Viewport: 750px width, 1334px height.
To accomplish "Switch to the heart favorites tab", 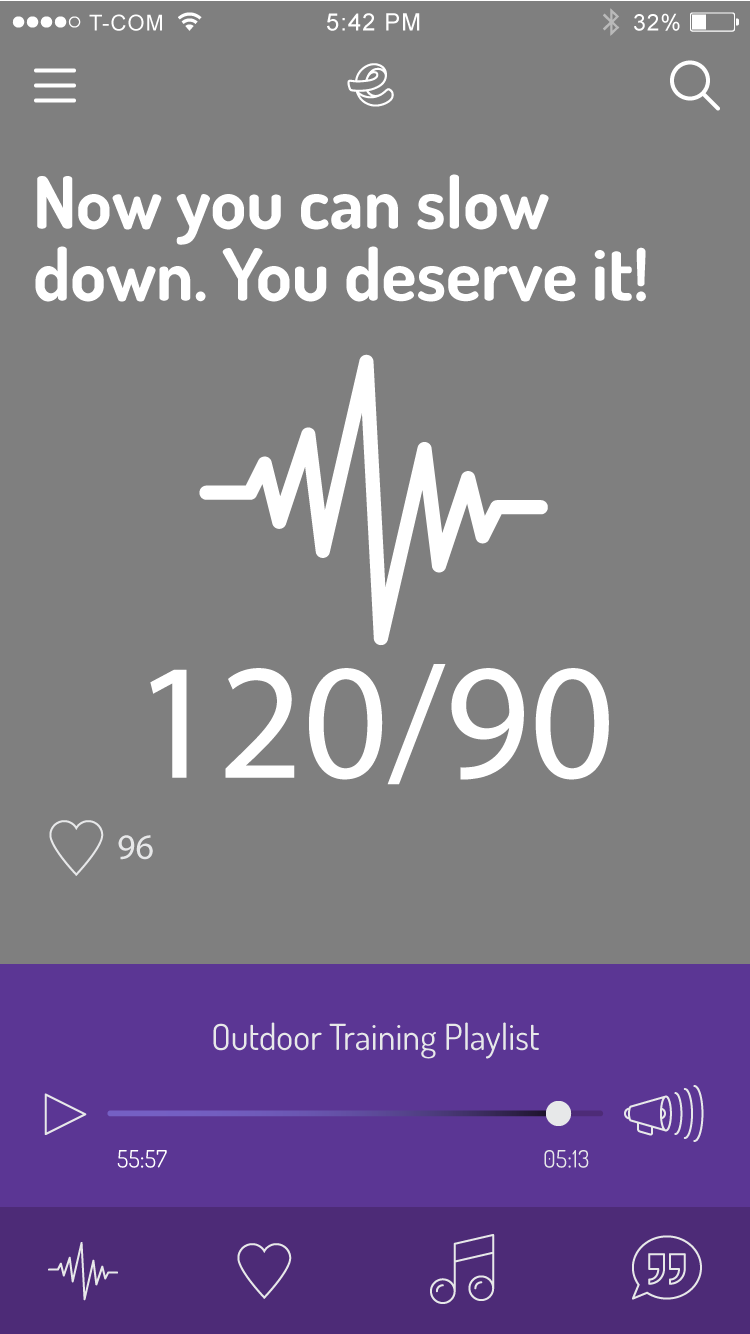I will 264,1270.
